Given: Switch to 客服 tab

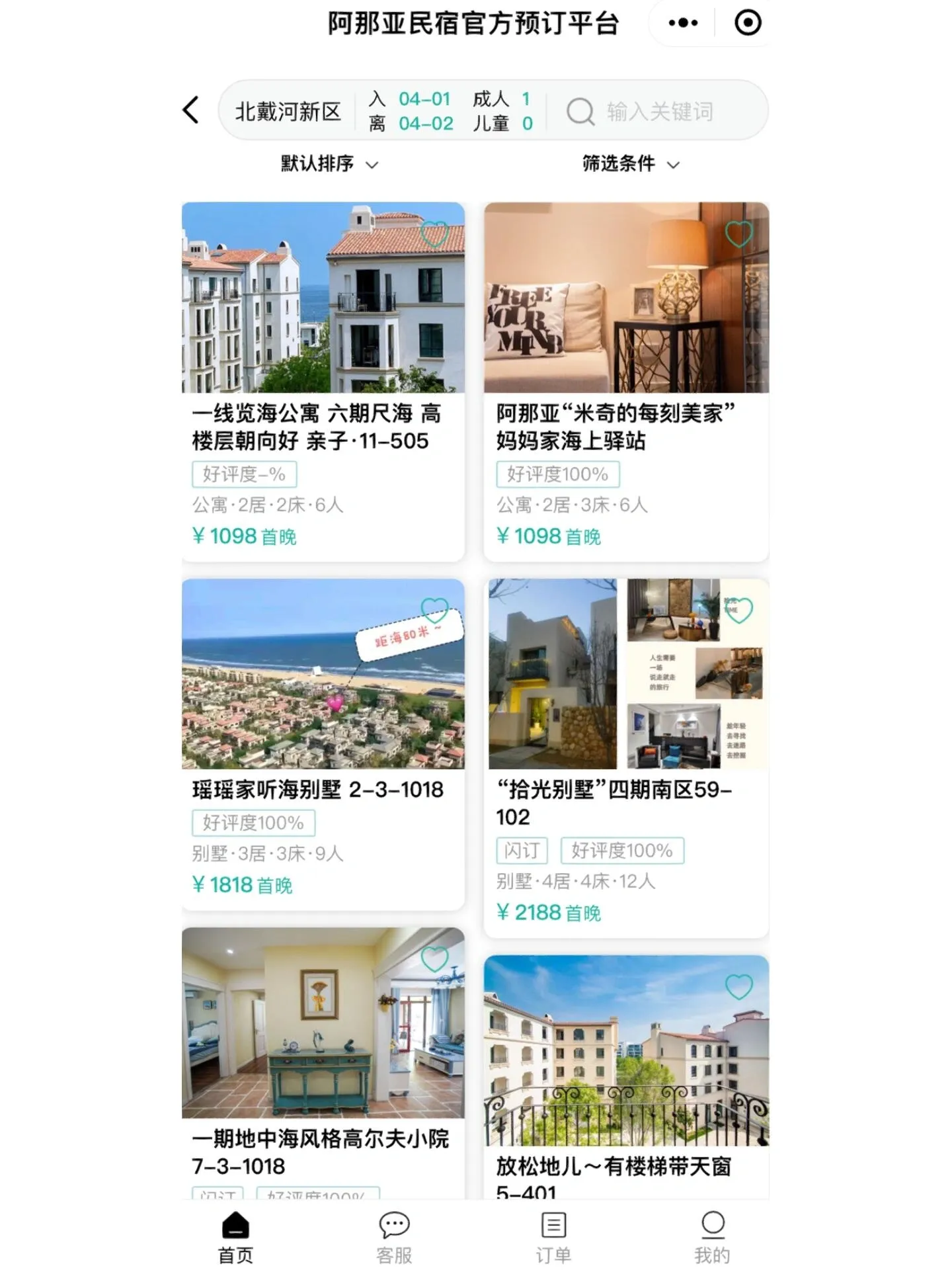Looking at the screenshot, I should click(394, 1237).
